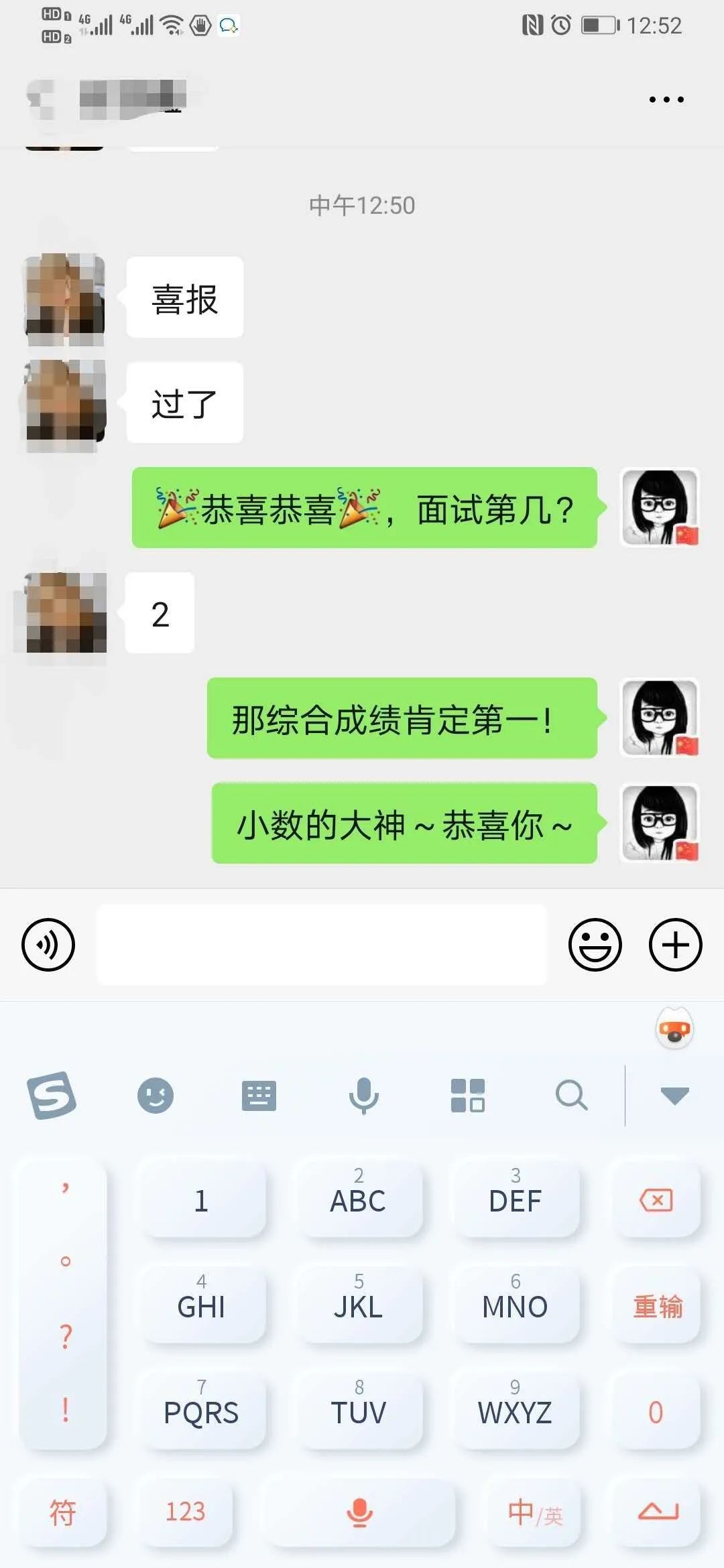Switch to the 123 number keyboard

coord(185,1512)
